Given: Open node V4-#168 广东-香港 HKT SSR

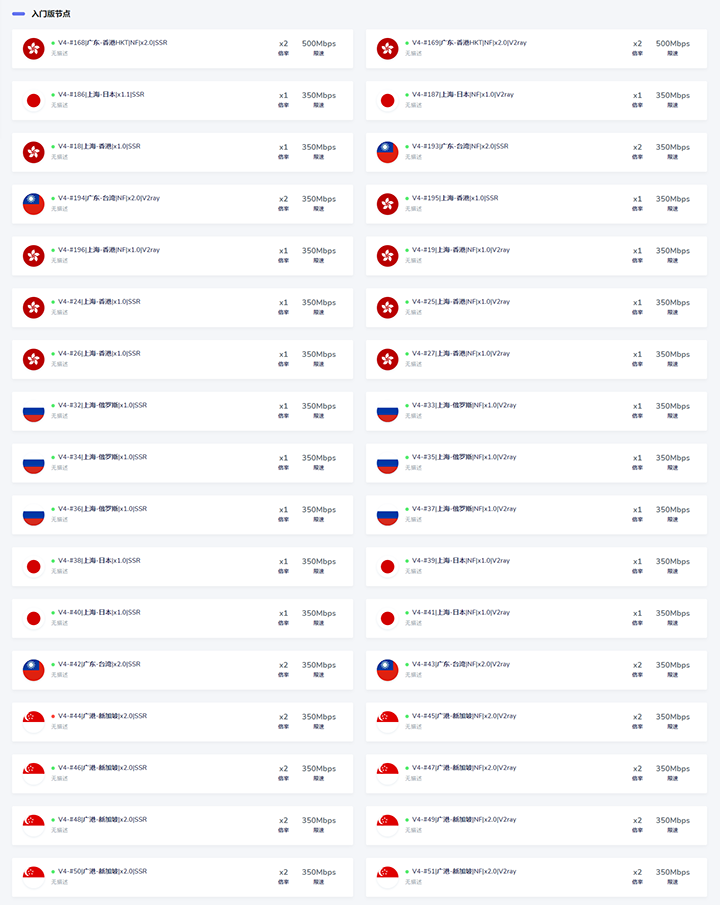Looking at the screenshot, I should [x=112, y=43].
